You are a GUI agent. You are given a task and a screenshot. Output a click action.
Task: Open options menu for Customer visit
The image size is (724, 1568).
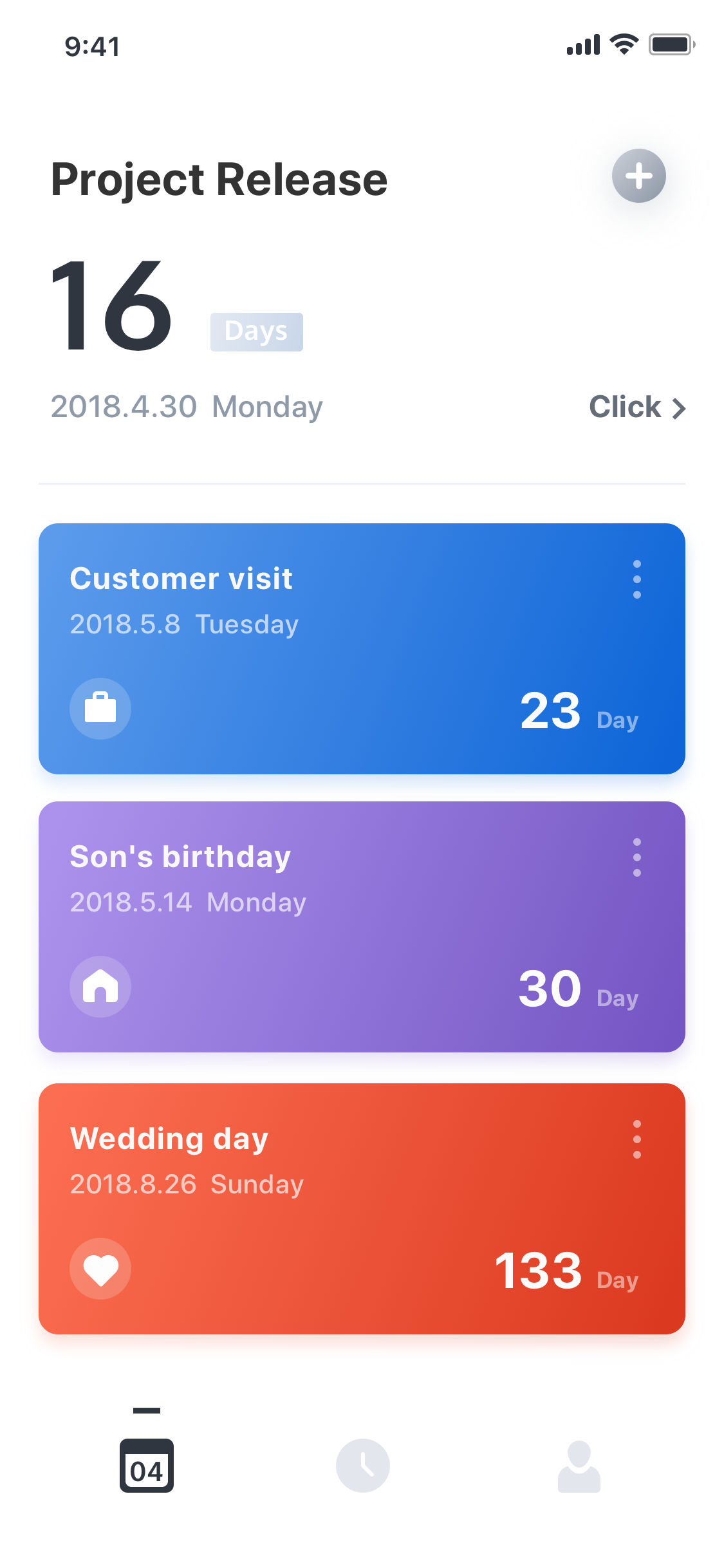(636, 579)
